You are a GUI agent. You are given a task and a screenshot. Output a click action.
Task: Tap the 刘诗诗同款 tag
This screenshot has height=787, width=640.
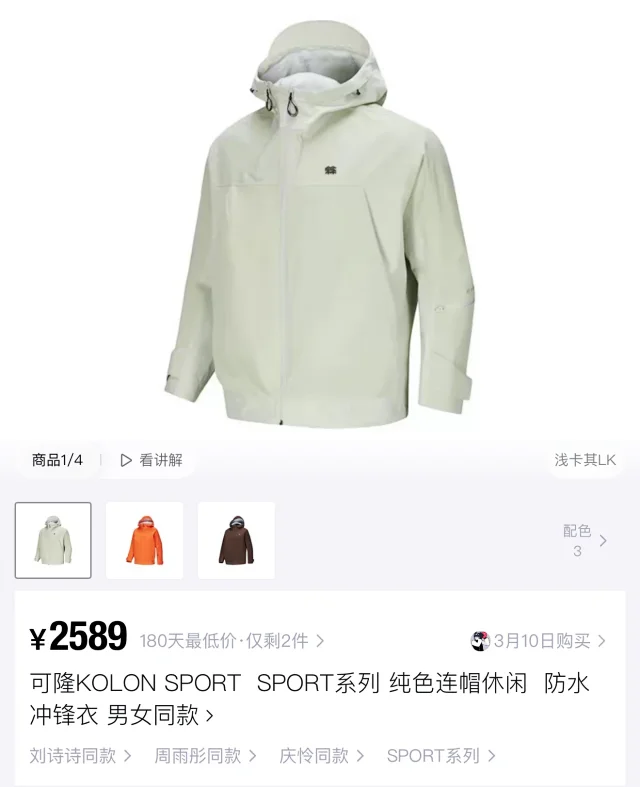(80, 756)
